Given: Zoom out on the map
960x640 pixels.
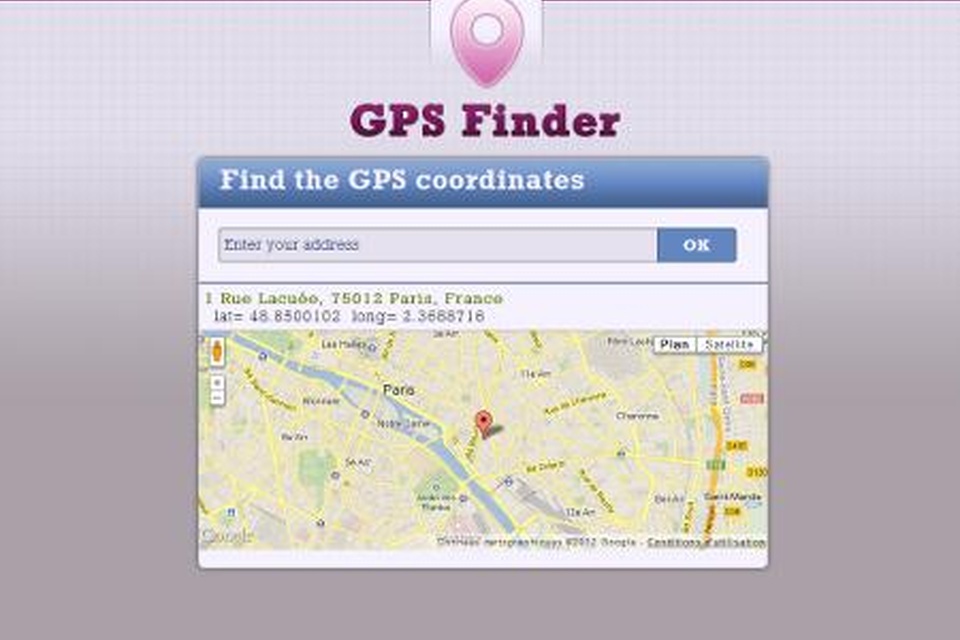Looking at the screenshot, I should point(217,398).
